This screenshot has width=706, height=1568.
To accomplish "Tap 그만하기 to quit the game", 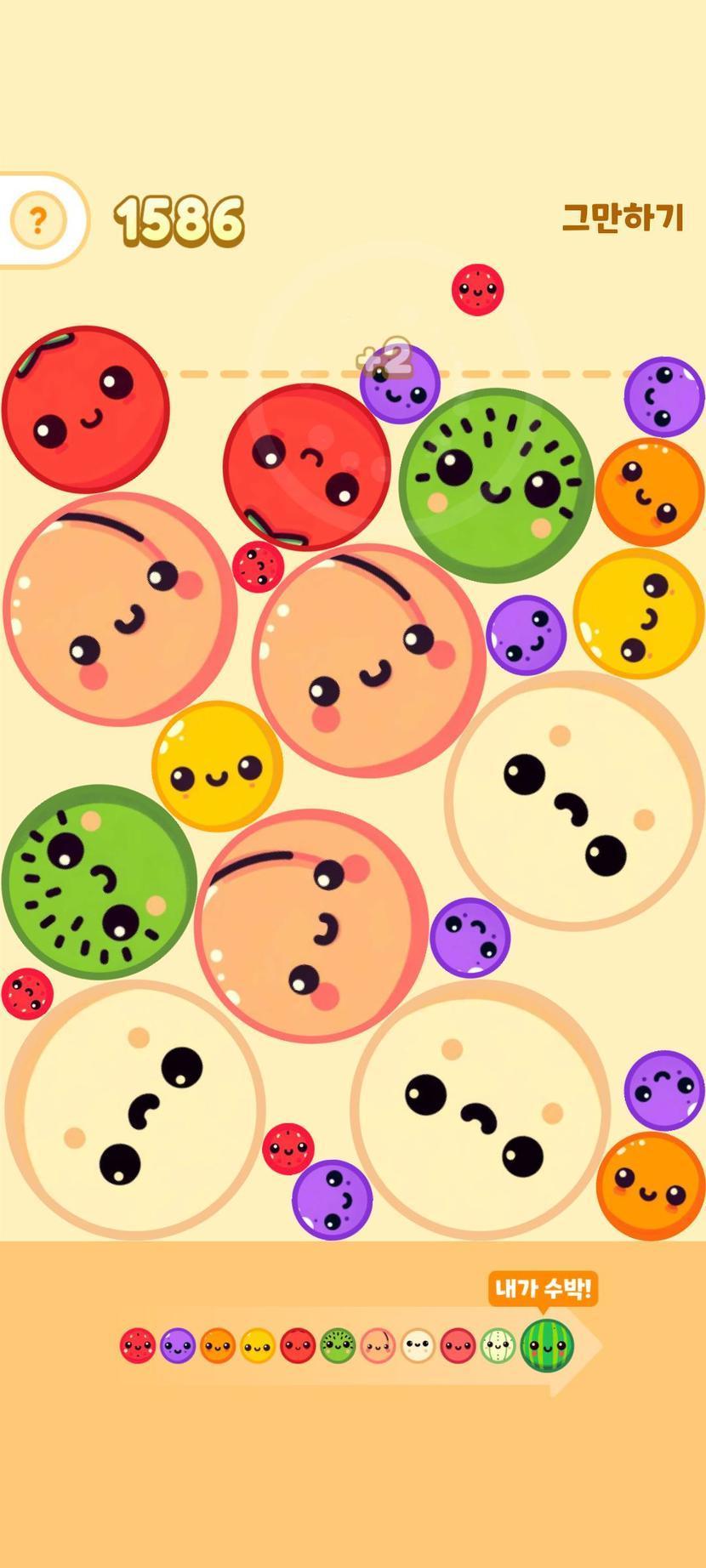I will [x=623, y=218].
